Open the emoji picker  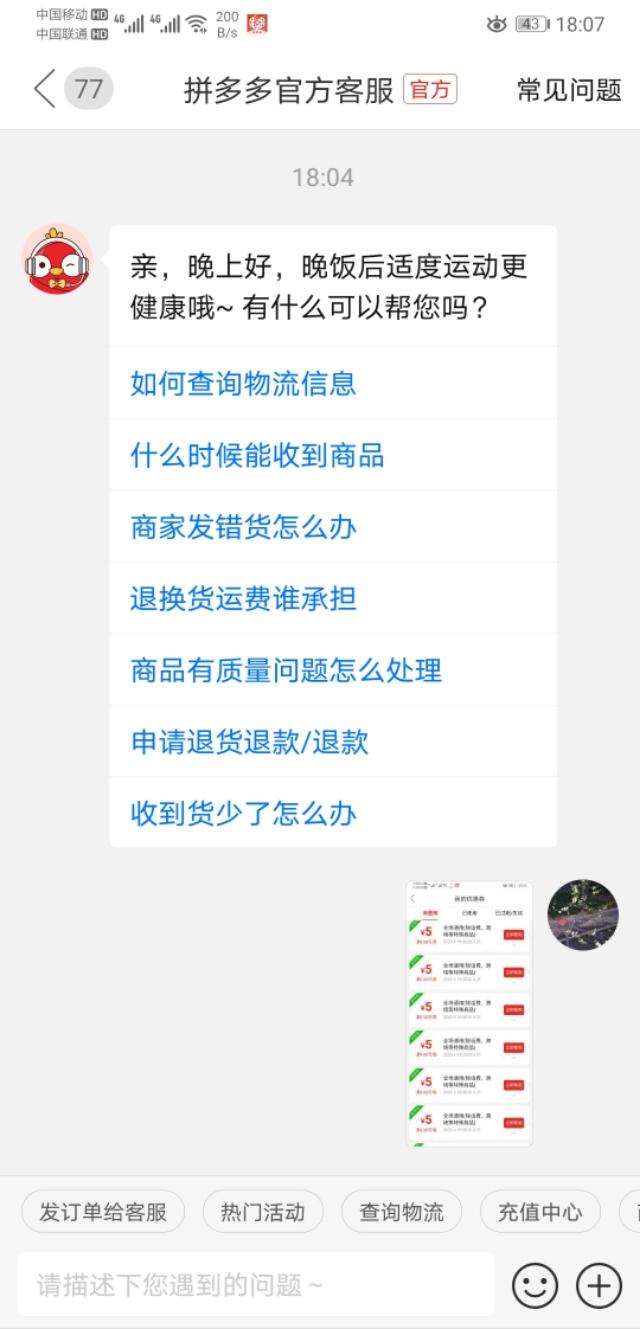pos(535,1285)
